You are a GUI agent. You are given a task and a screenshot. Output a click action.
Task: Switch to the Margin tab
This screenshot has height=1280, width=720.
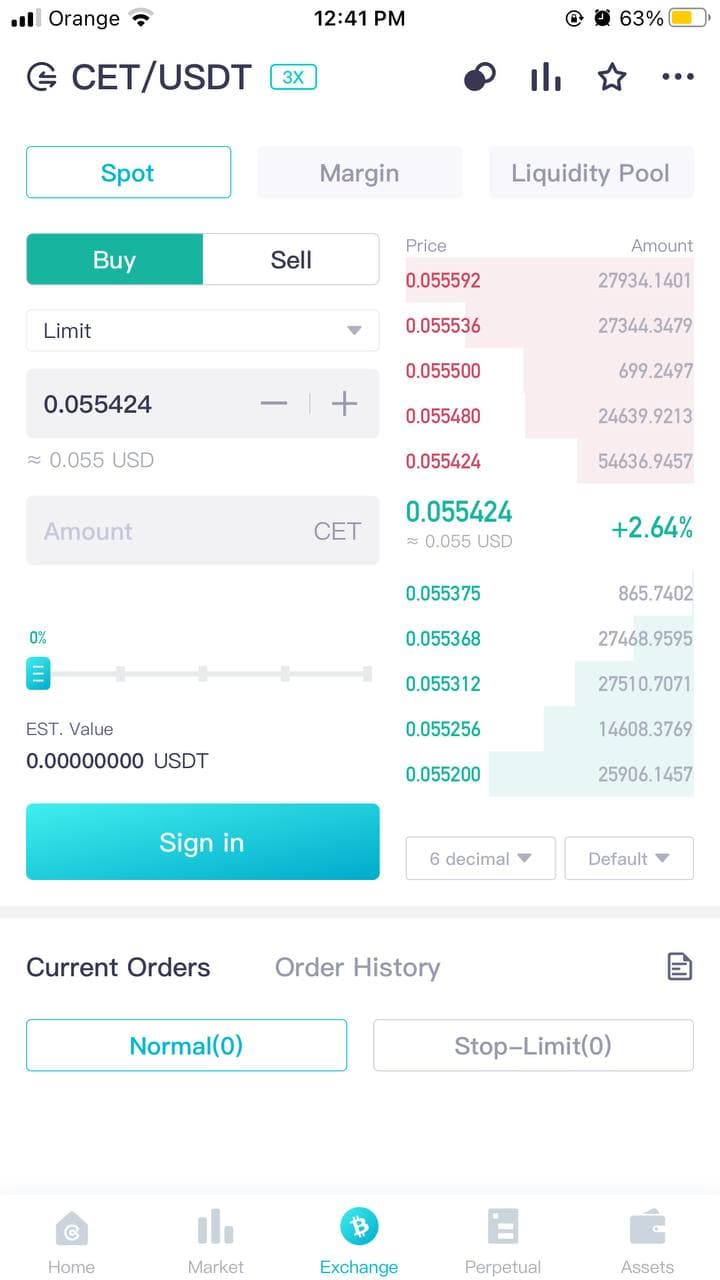359,172
